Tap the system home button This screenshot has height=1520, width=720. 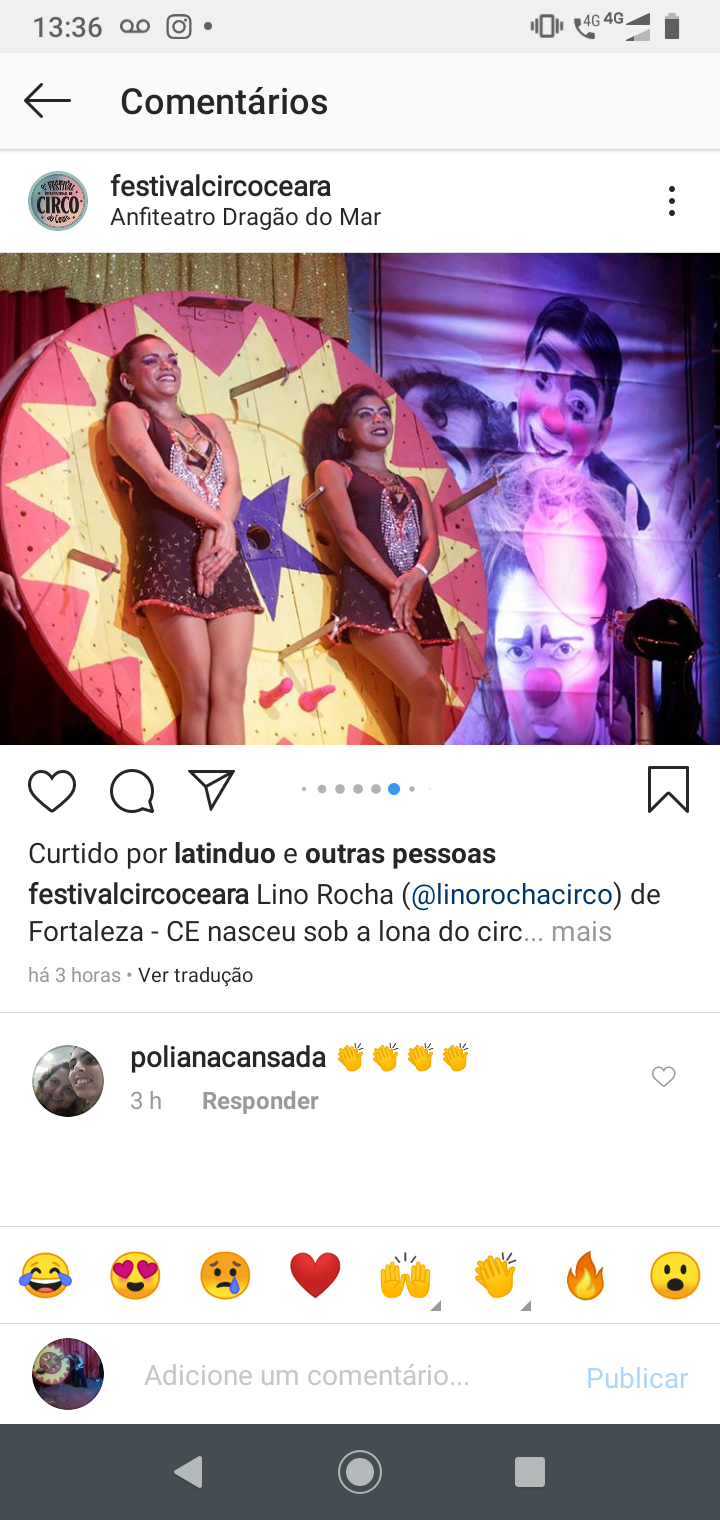360,1471
